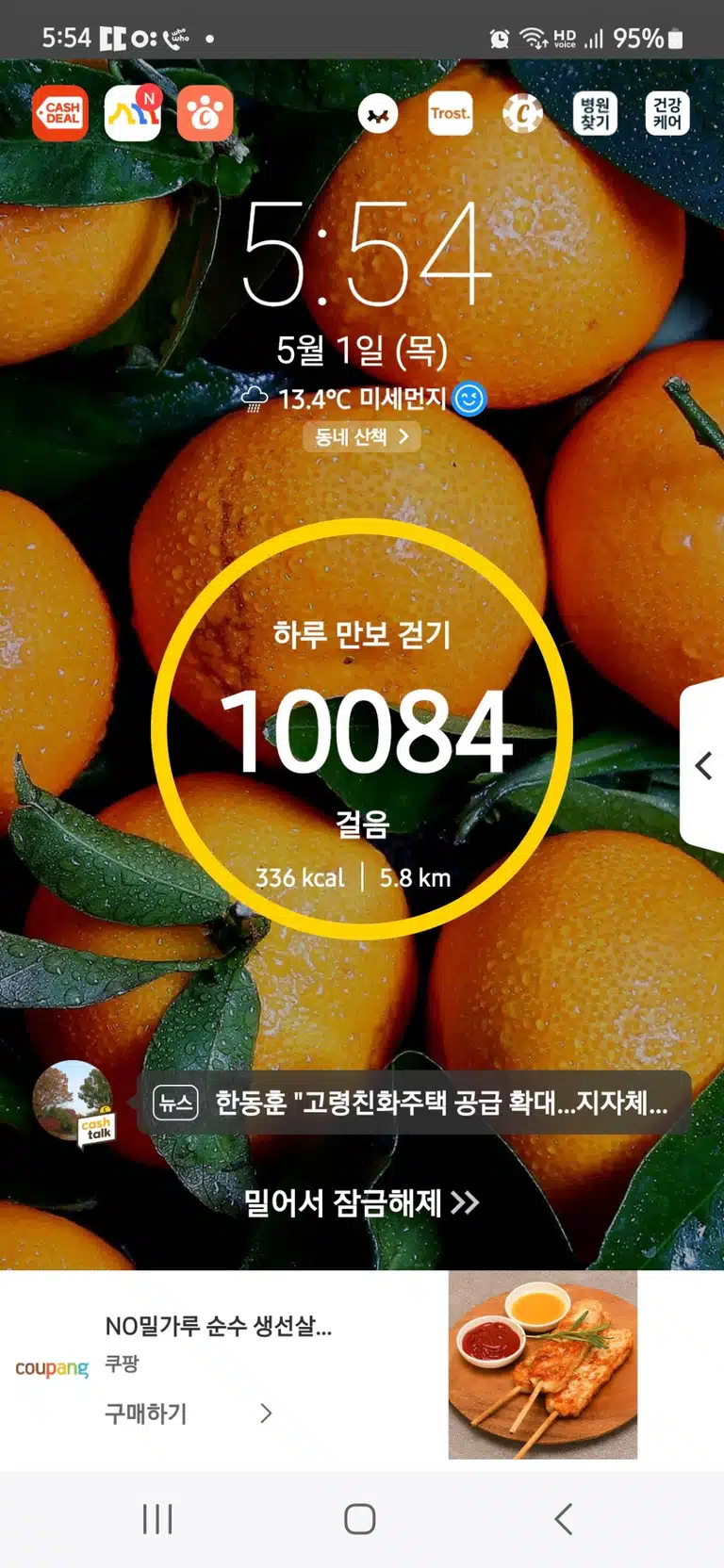Expand the side panel arrow handle
Viewport: 724px width, 1568px height.
coord(703,765)
